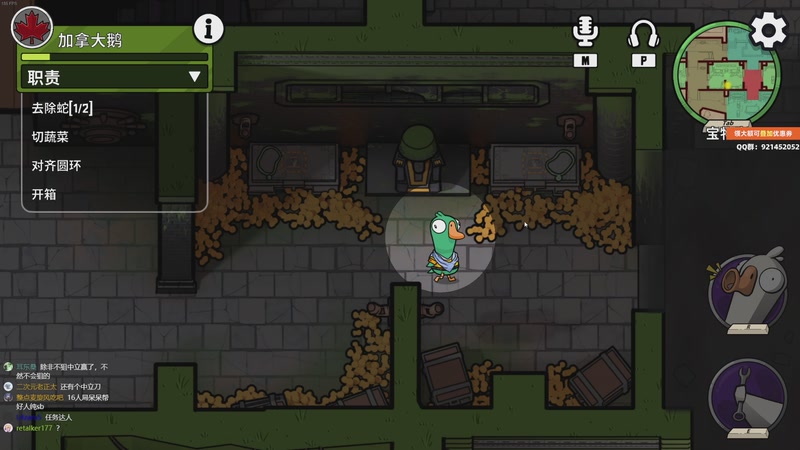Screen dimensions: 800x450
Task: Collapse the 职责 task list
Action: tap(194, 77)
